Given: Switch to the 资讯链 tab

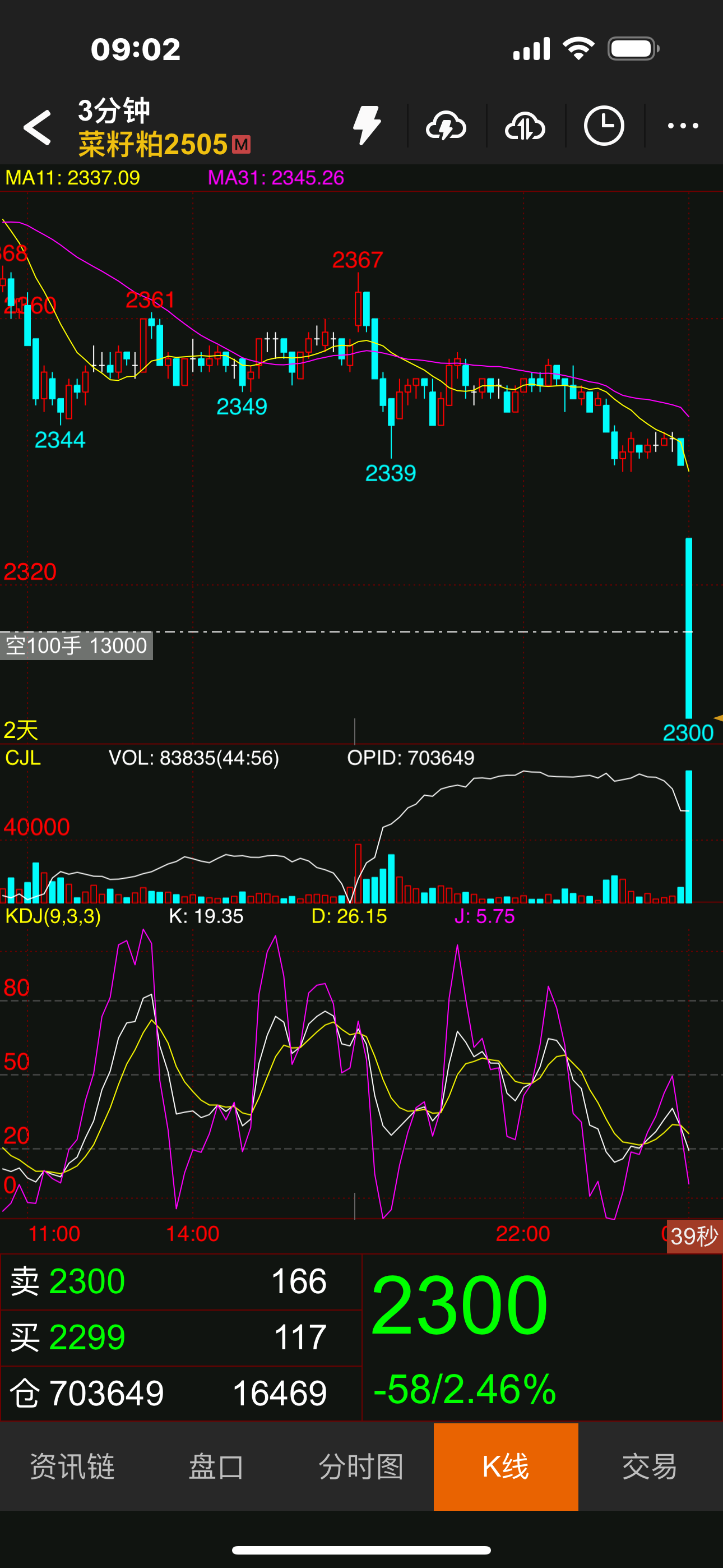Looking at the screenshot, I should coord(72,1466).
